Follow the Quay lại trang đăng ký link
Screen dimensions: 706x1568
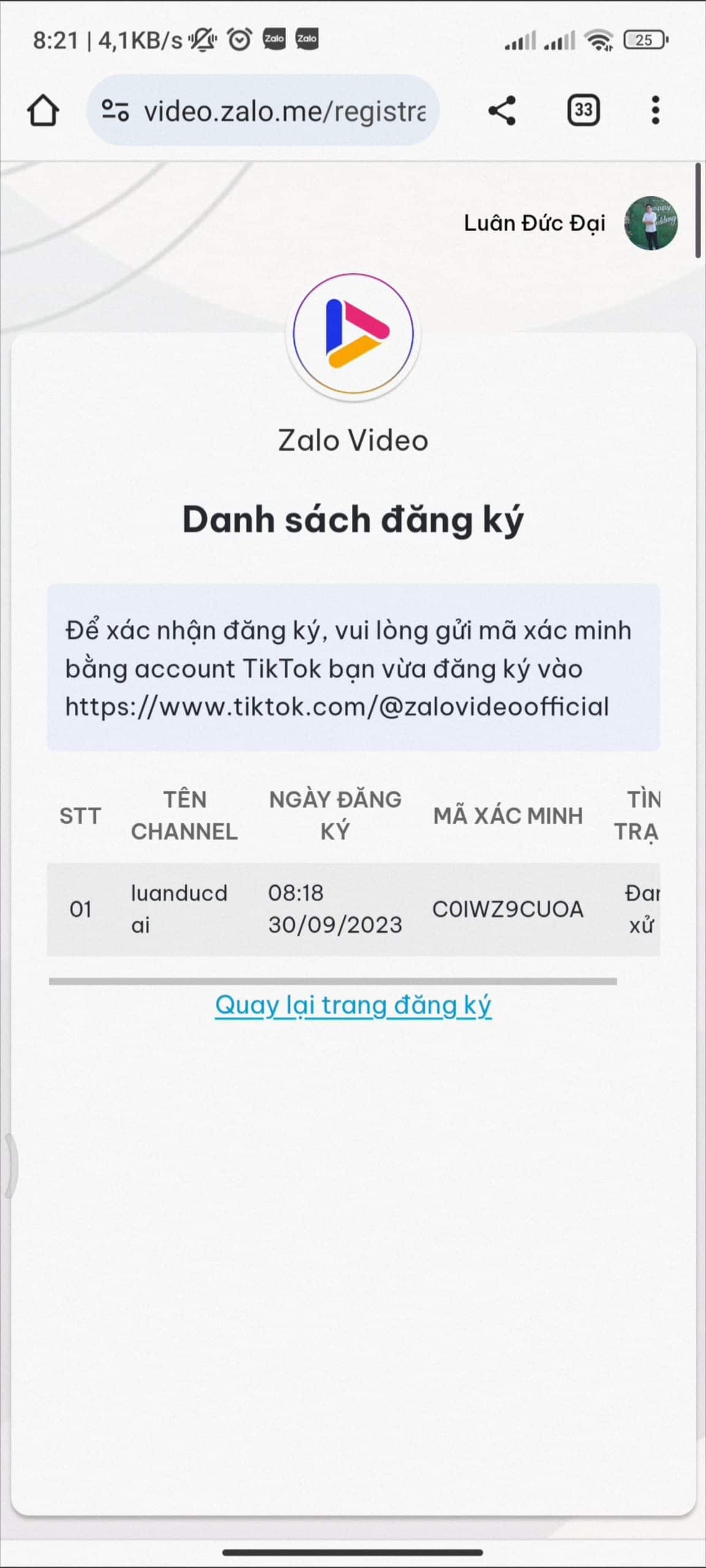click(353, 1005)
